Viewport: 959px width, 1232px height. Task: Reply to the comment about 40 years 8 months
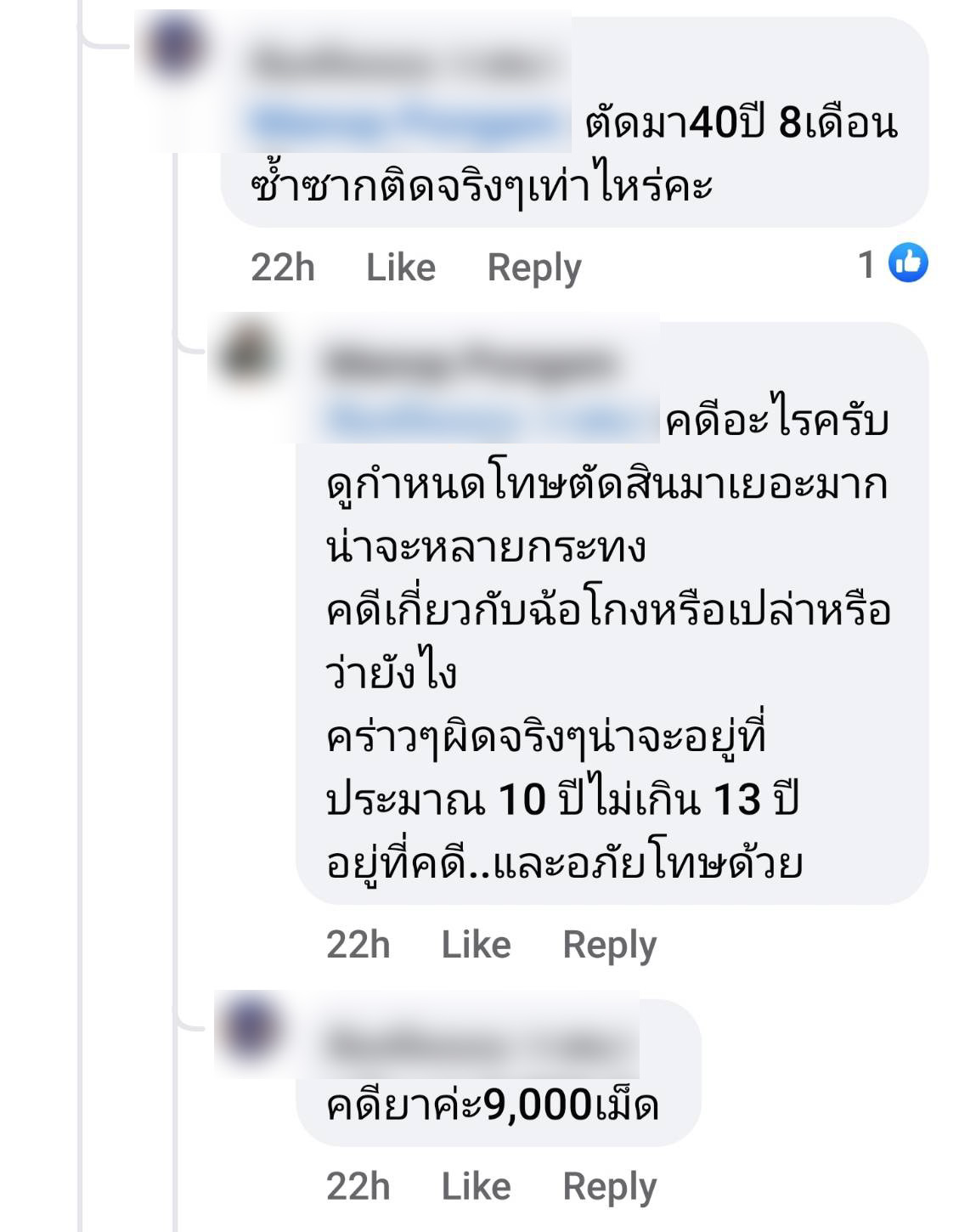point(533,268)
